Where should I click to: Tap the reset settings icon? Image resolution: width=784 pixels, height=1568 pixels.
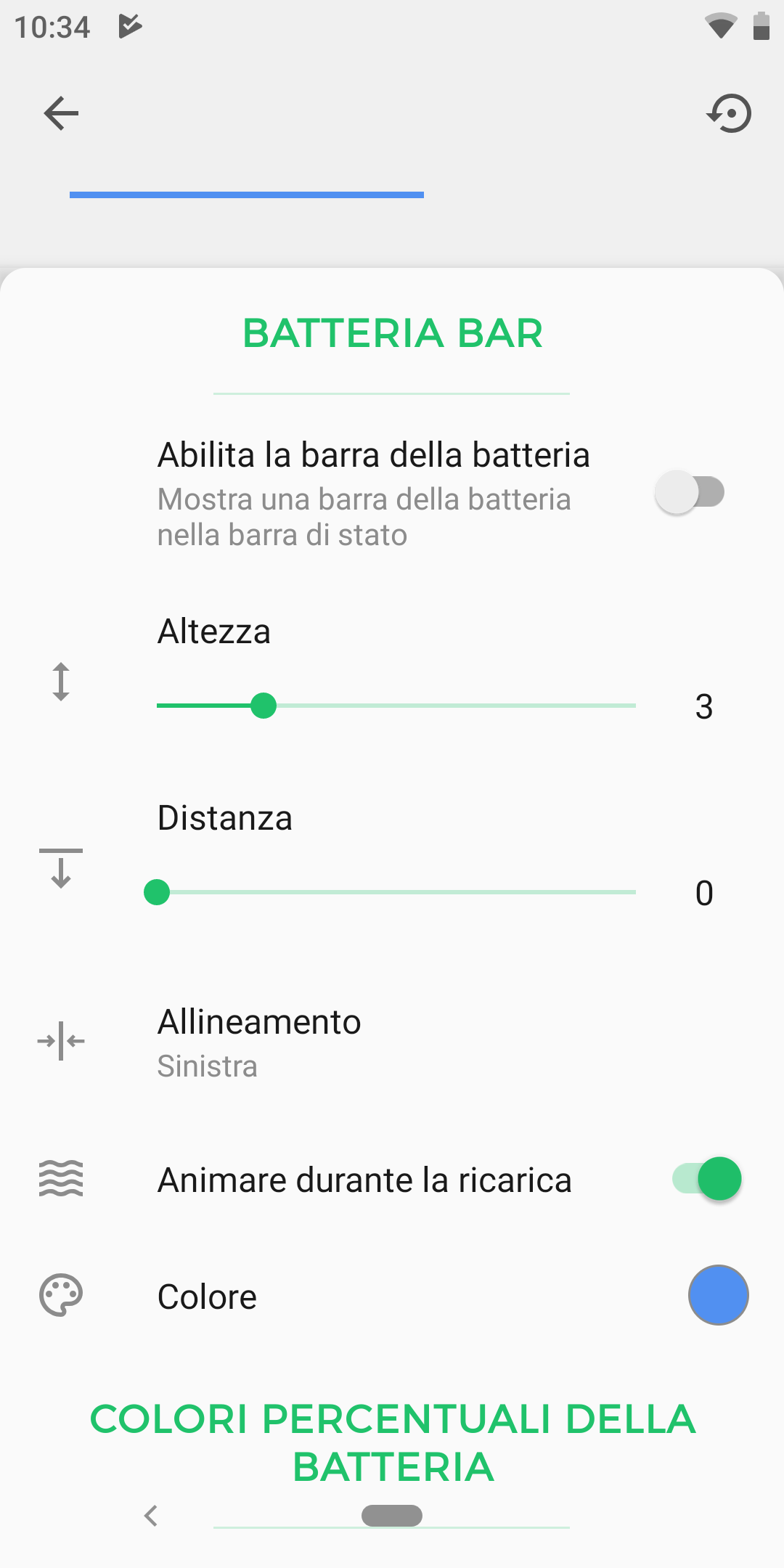coord(729,113)
